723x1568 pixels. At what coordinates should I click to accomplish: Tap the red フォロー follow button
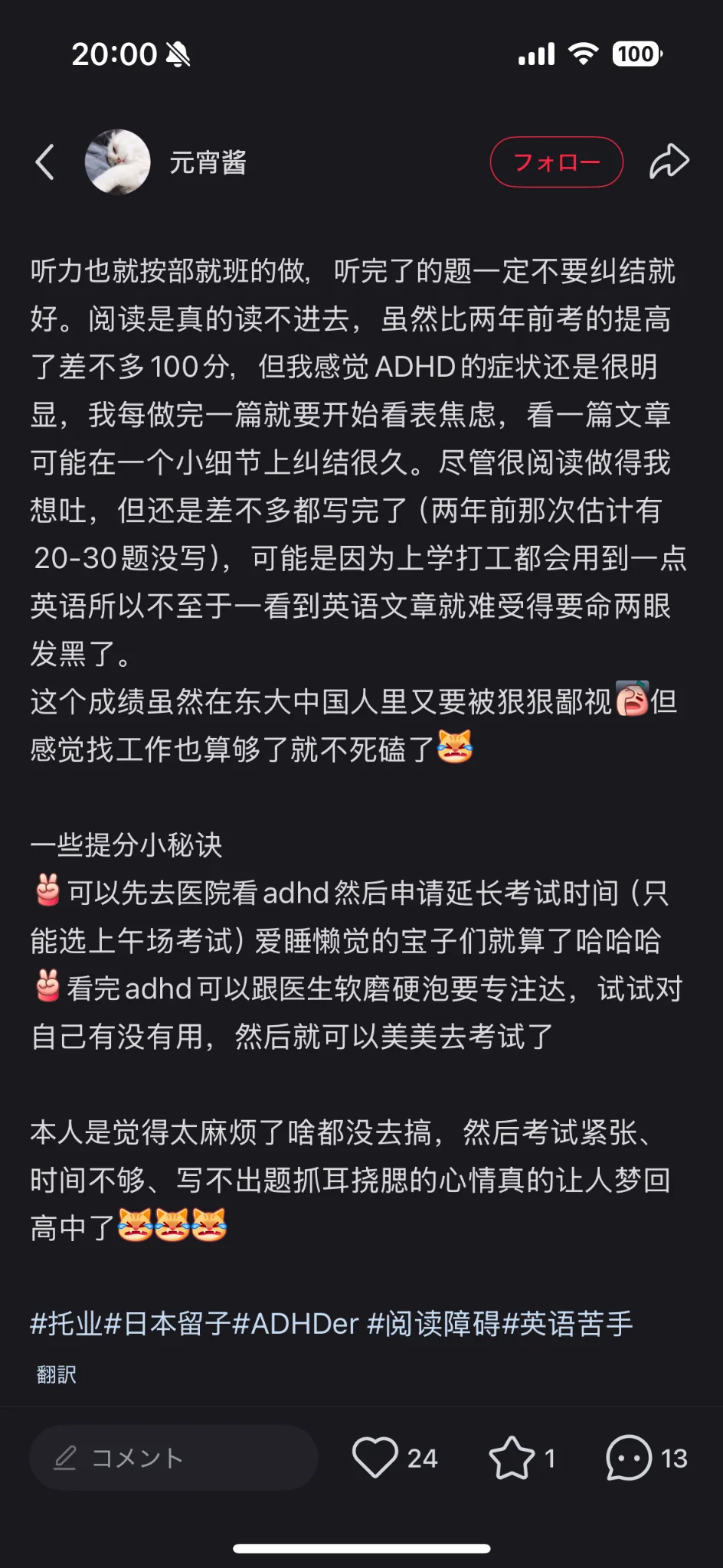556,162
